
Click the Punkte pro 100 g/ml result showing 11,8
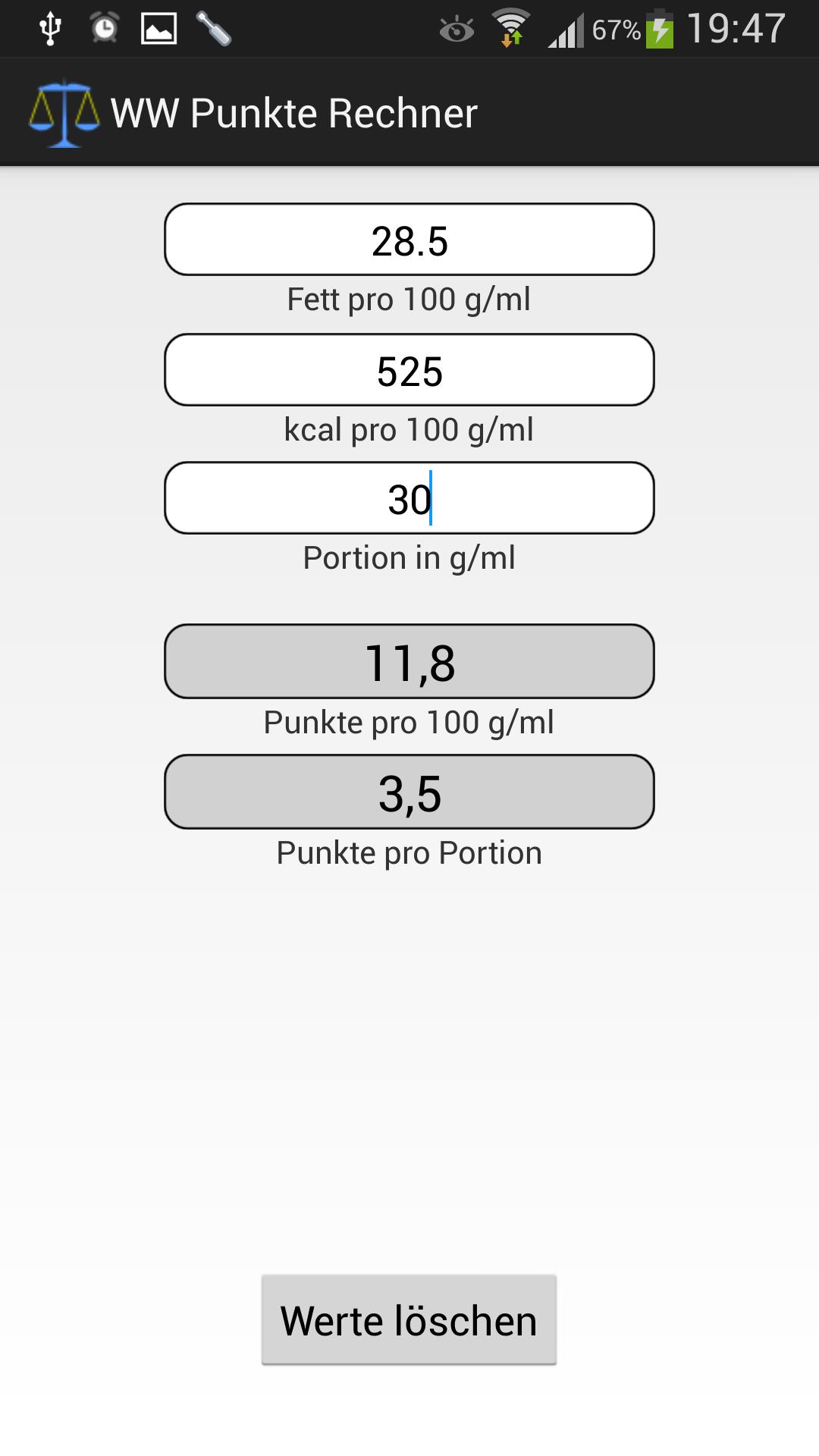click(x=409, y=661)
